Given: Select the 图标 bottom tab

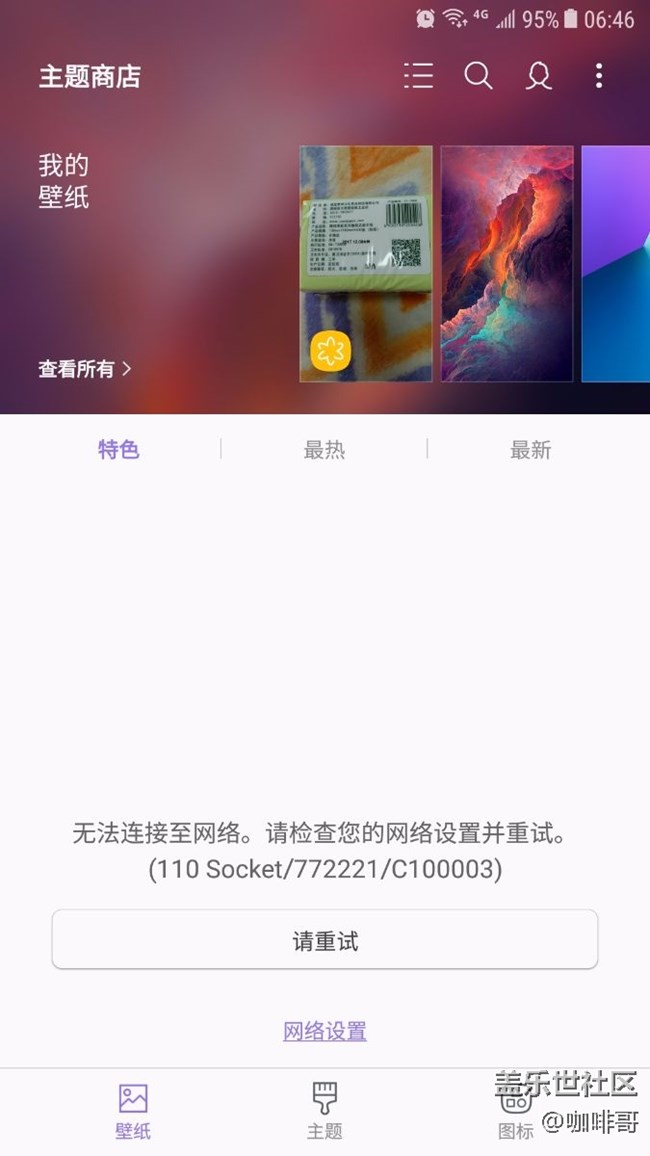Looking at the screenshot, I should pyautogui.click(x=515, y=1111).
